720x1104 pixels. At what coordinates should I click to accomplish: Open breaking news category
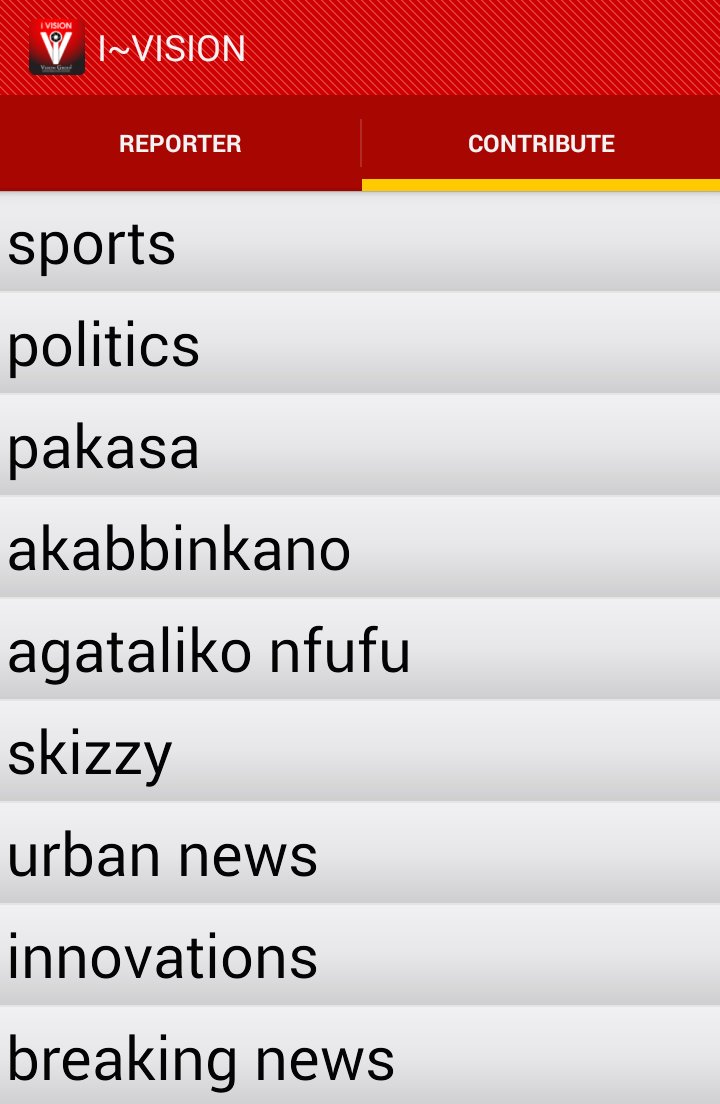coord(360,1056)
